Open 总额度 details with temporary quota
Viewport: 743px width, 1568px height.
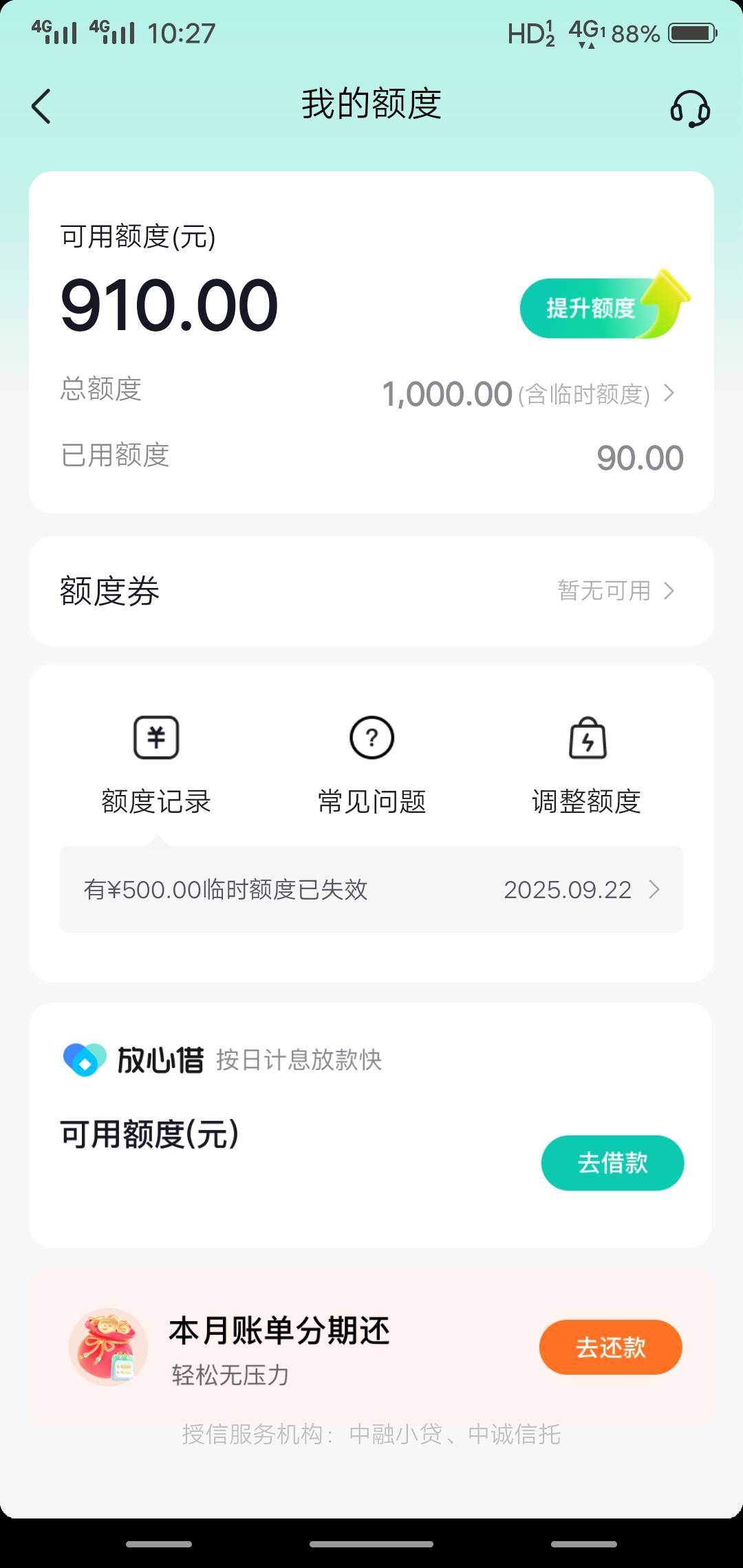coord(371,393)
